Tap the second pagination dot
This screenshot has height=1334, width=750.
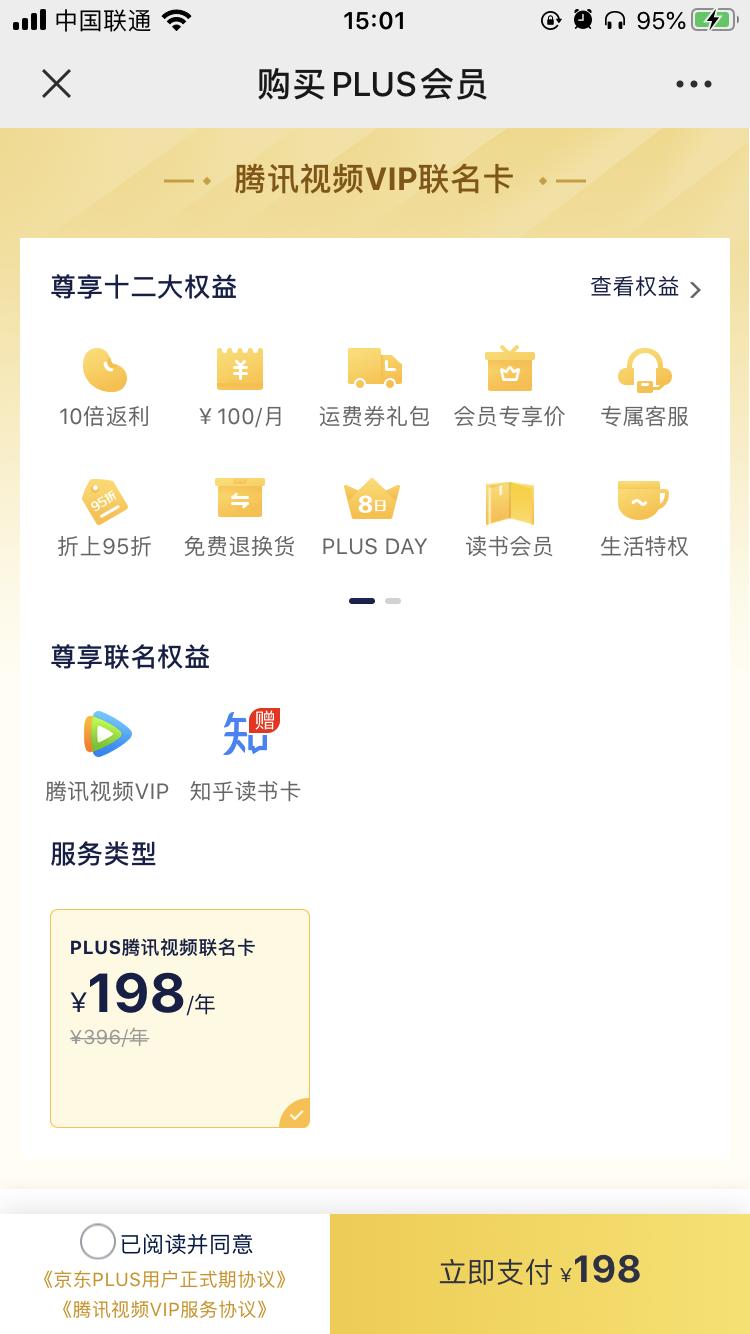[x=392, y=601]
